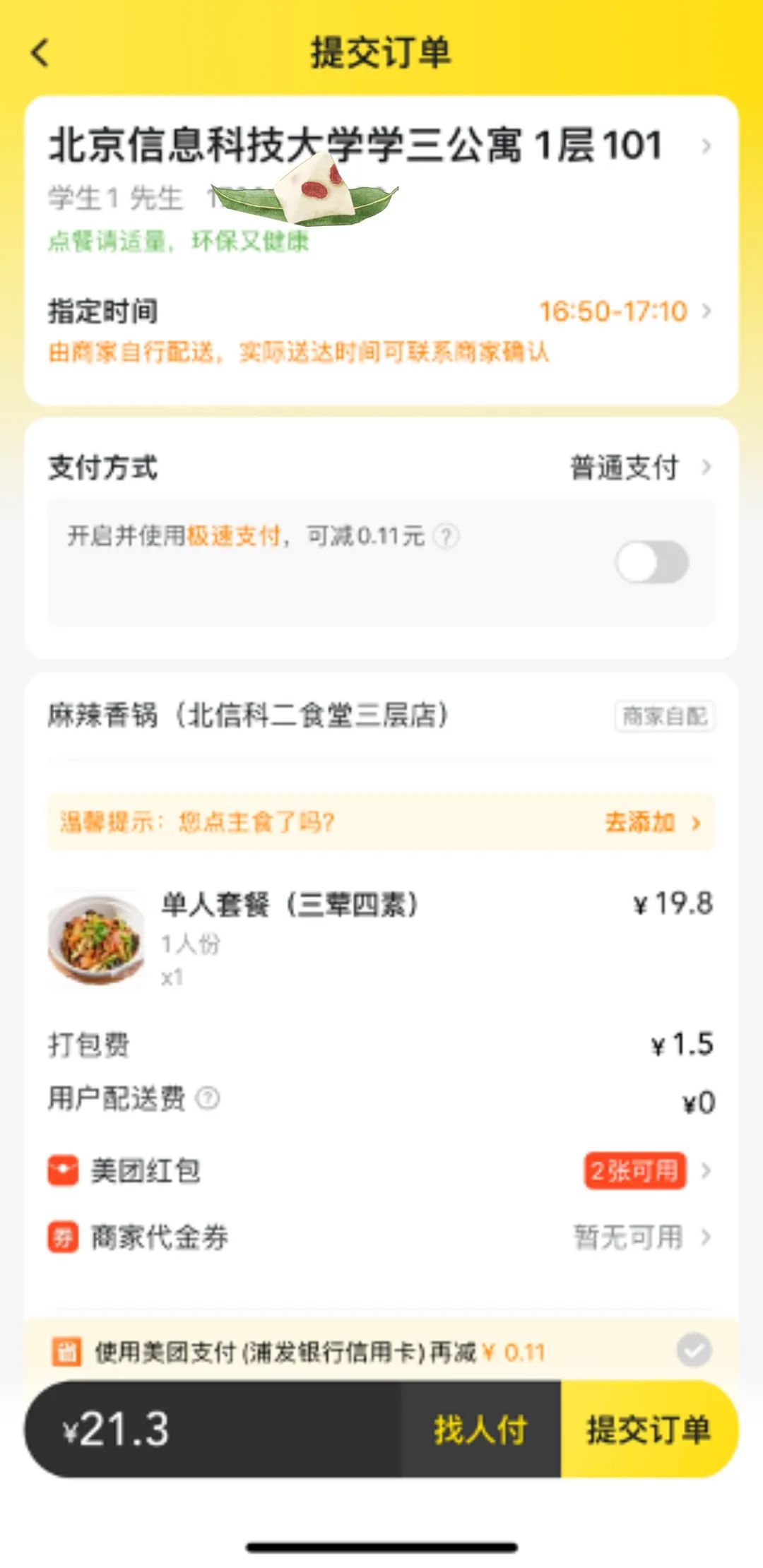Submit the order with 提交订单 button
Screen dimensions: 763x1568
click(649, 1430)
